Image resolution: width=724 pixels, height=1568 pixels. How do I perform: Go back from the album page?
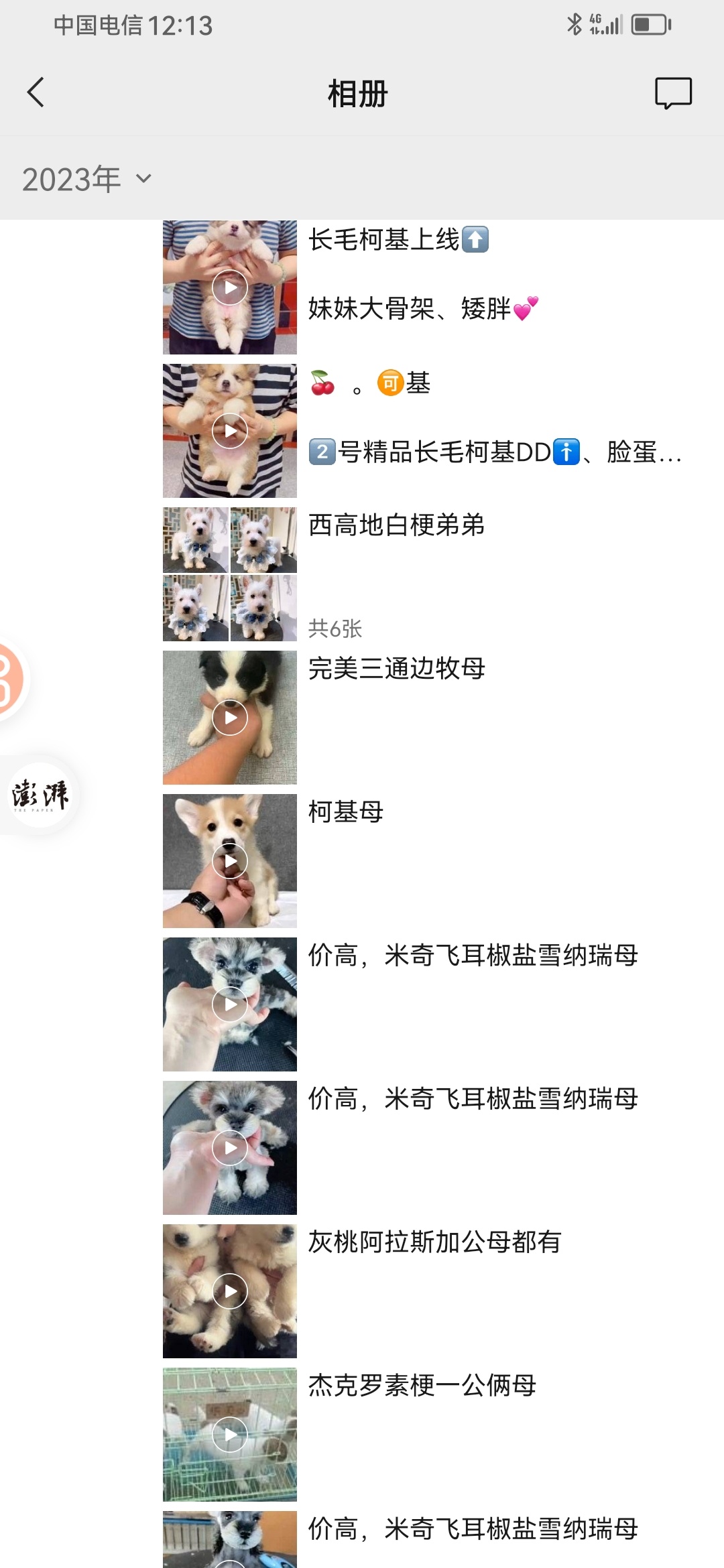click(x=36, y=92)
